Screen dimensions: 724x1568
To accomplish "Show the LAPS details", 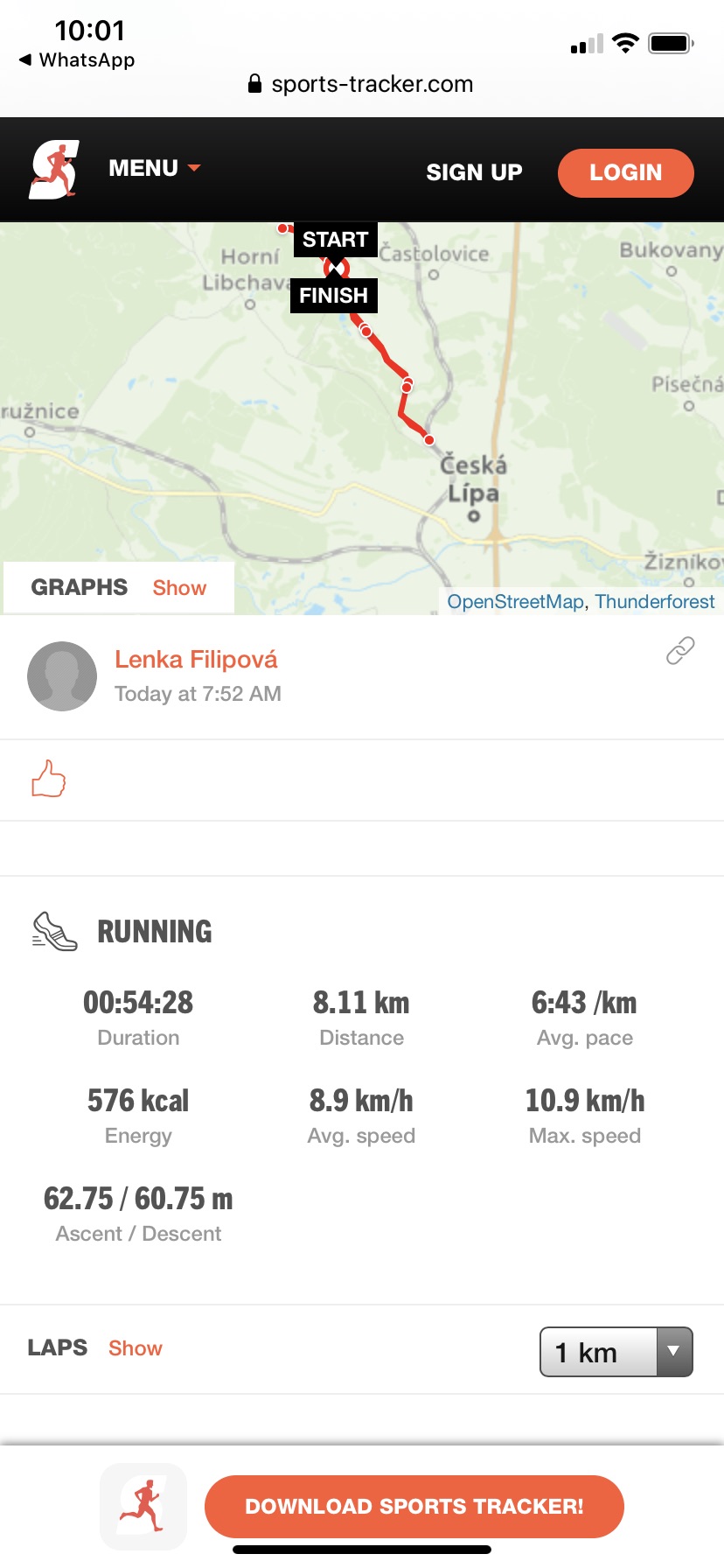I will tap(136, 1348).
